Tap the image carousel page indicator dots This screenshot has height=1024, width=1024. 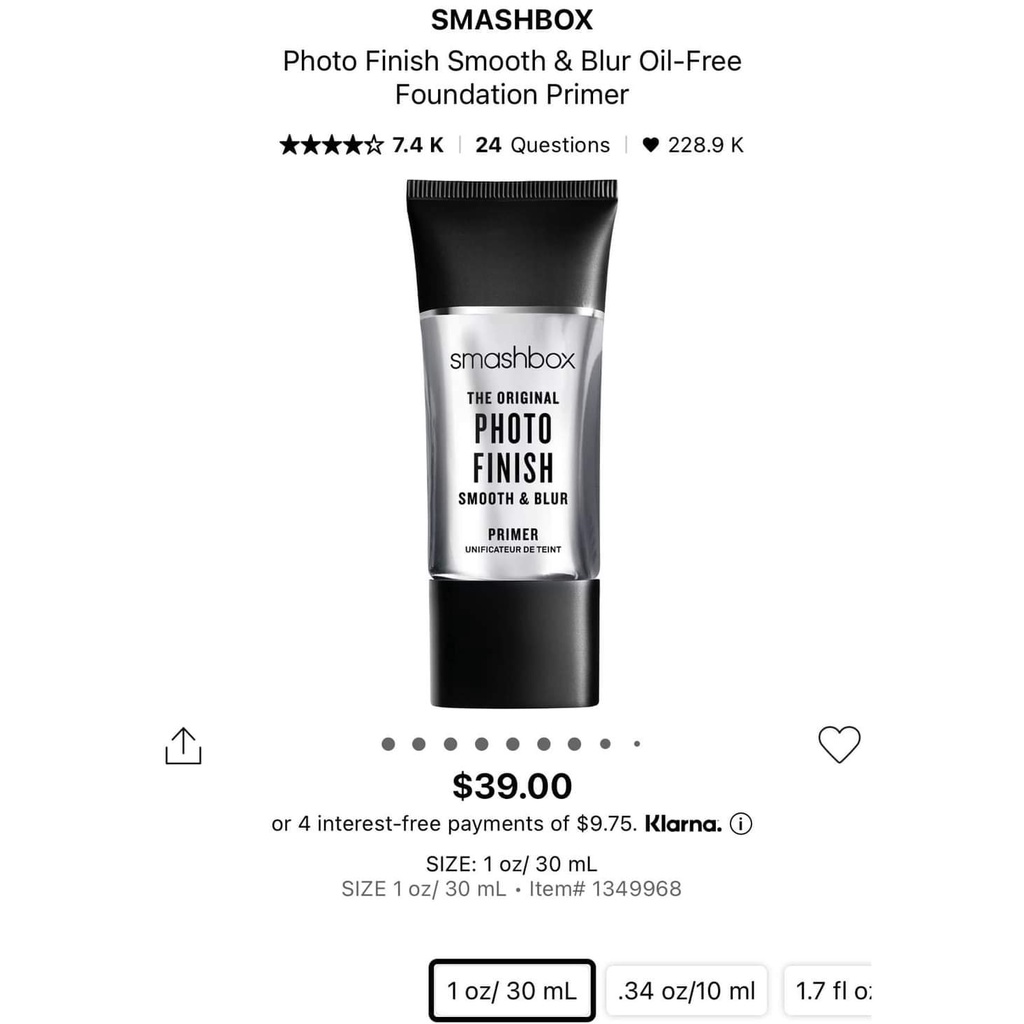[x=510, y=744]
